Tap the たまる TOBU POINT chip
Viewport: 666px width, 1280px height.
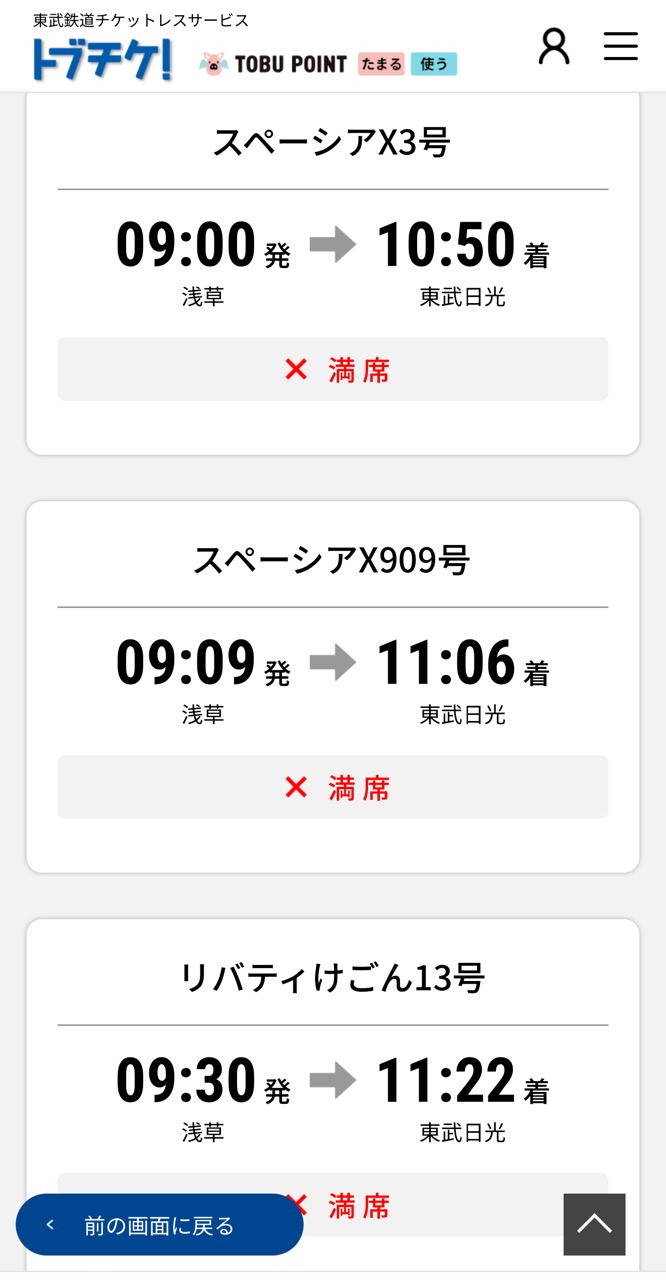tap(381, 64)
